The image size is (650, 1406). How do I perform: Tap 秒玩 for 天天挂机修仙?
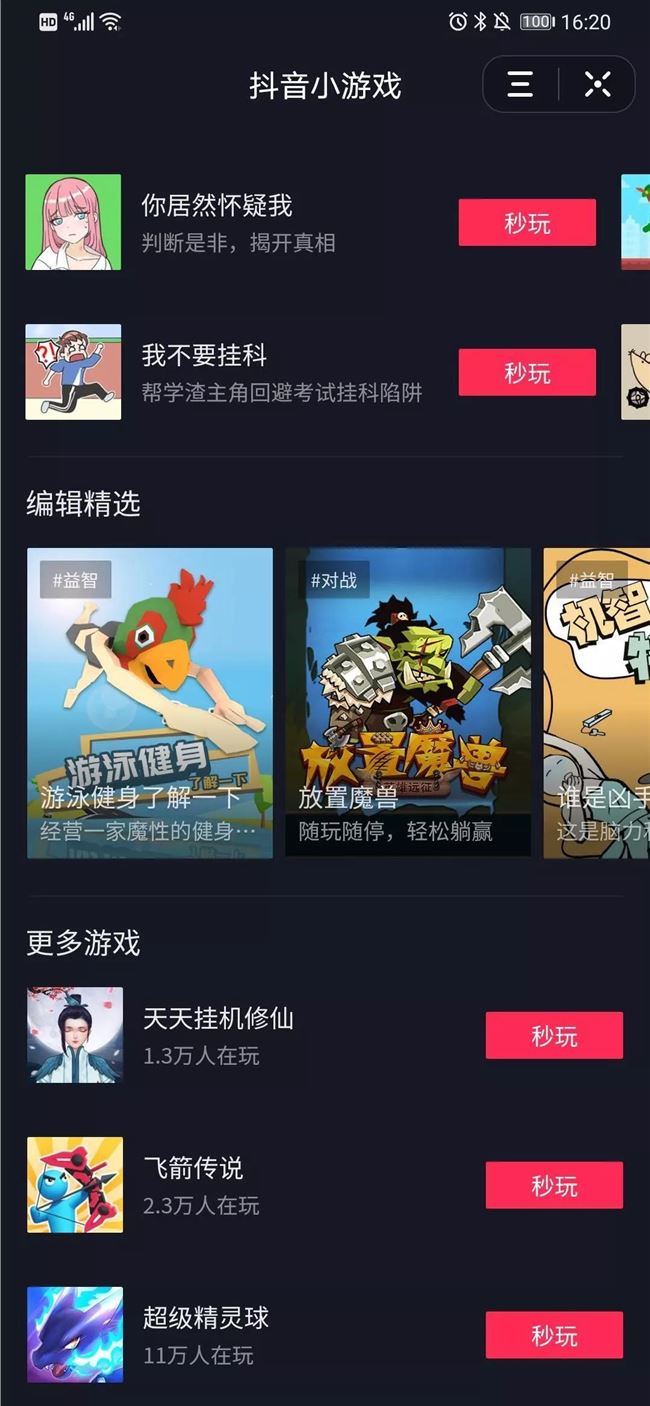click(554, 1035)
